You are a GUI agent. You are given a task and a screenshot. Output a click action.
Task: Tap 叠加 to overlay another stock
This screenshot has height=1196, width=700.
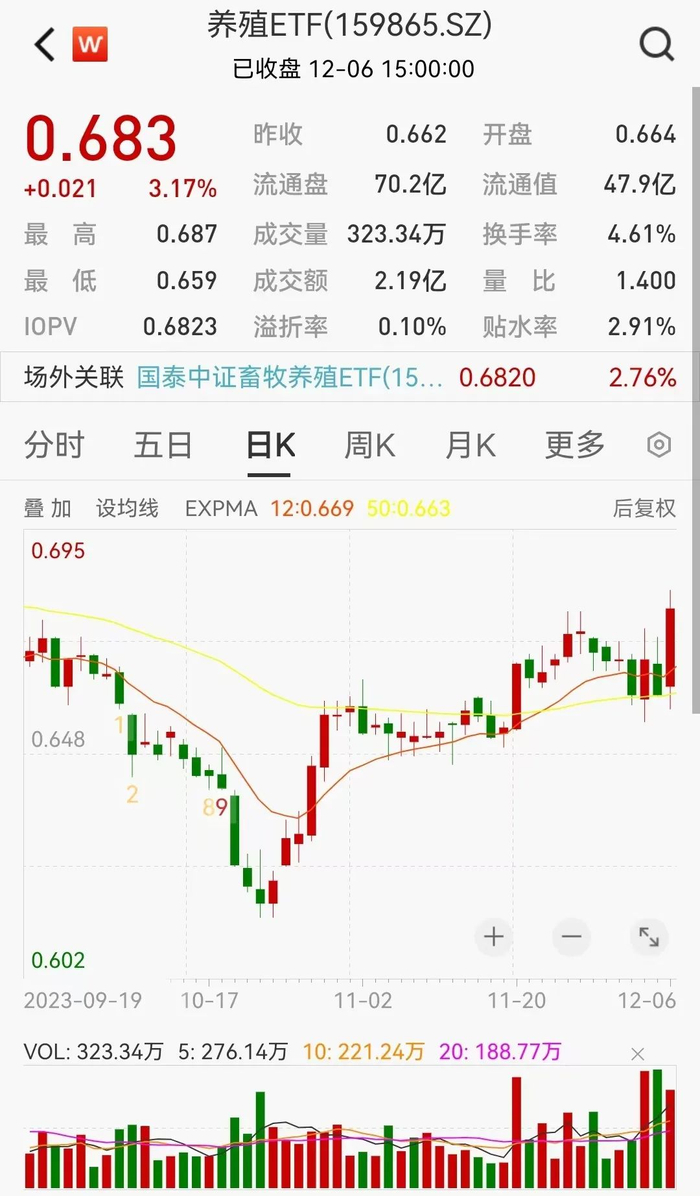click(x=48, y=508)
